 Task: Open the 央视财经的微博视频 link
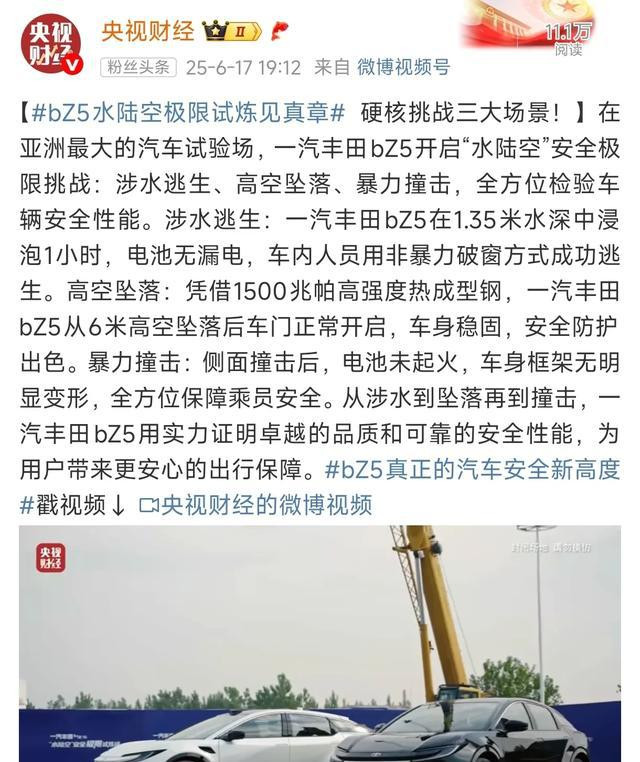[x=255, y=505]
